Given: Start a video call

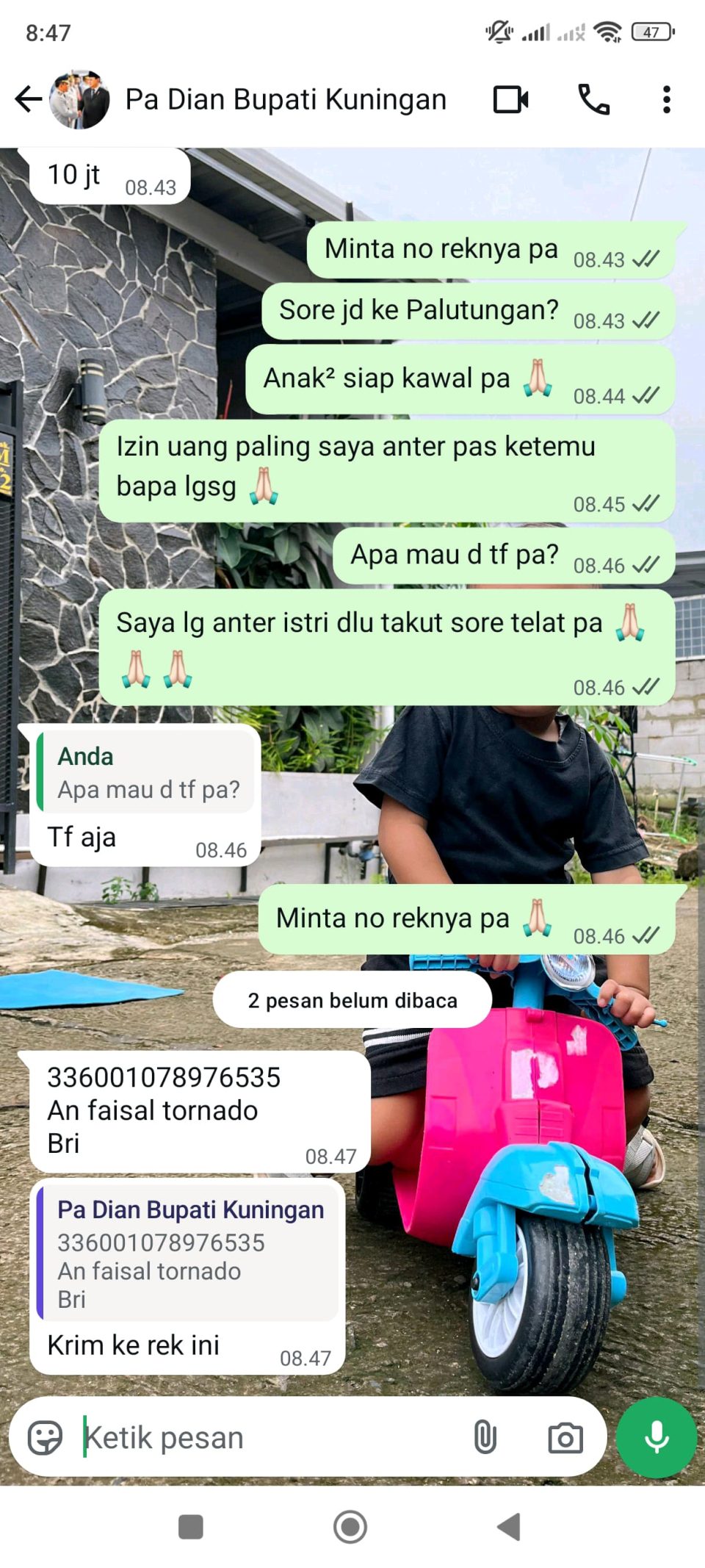Looking at the screenshot, I should click(511, 99).
